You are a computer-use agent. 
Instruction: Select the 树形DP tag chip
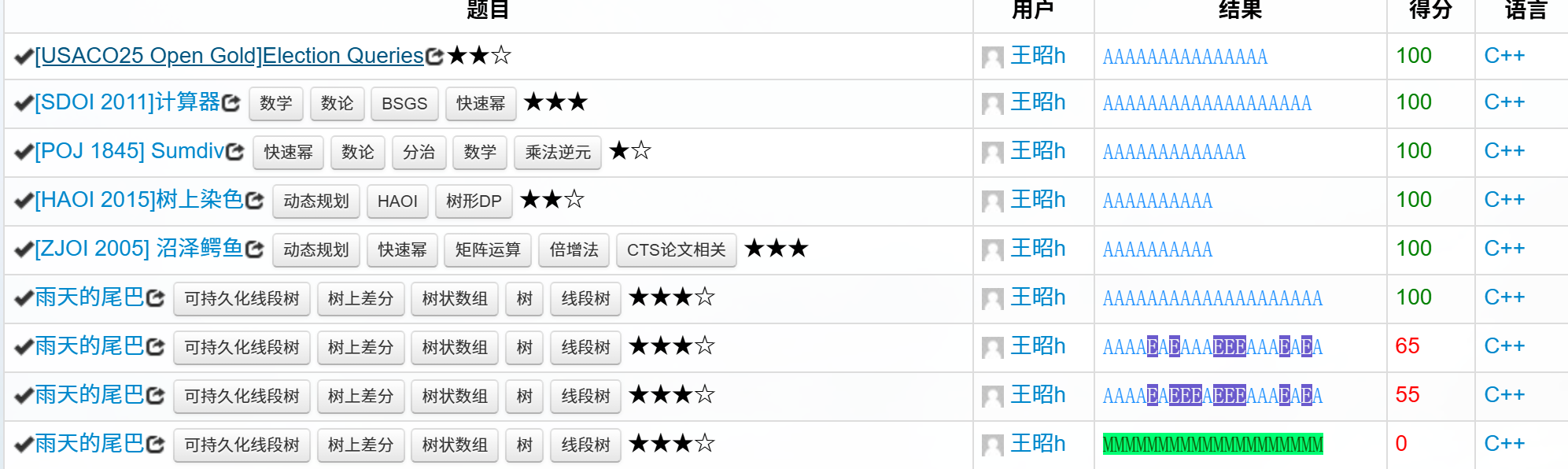pos(473,201)
